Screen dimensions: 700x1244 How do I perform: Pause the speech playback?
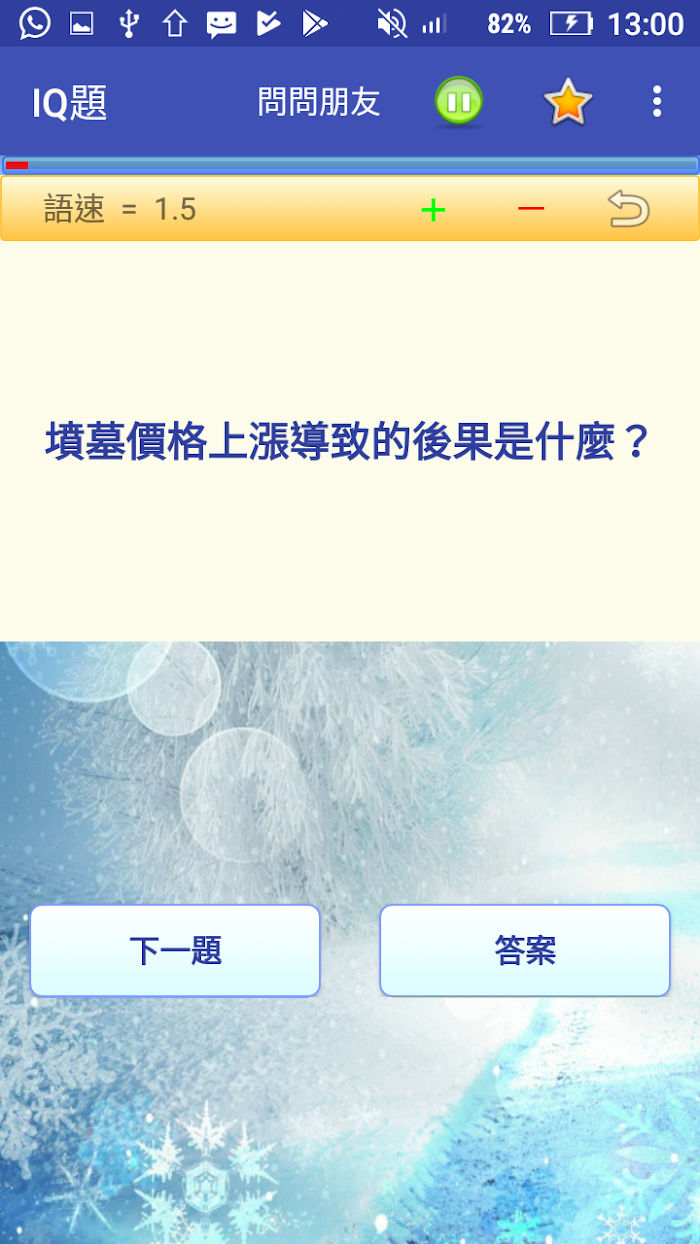[x=459, y=101]
